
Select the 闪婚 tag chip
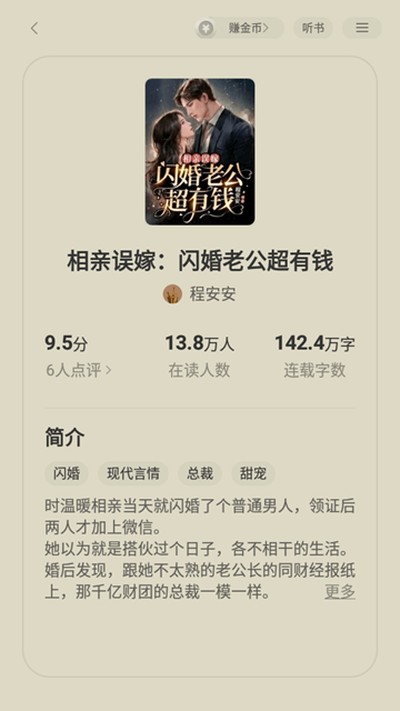point(67,474)
